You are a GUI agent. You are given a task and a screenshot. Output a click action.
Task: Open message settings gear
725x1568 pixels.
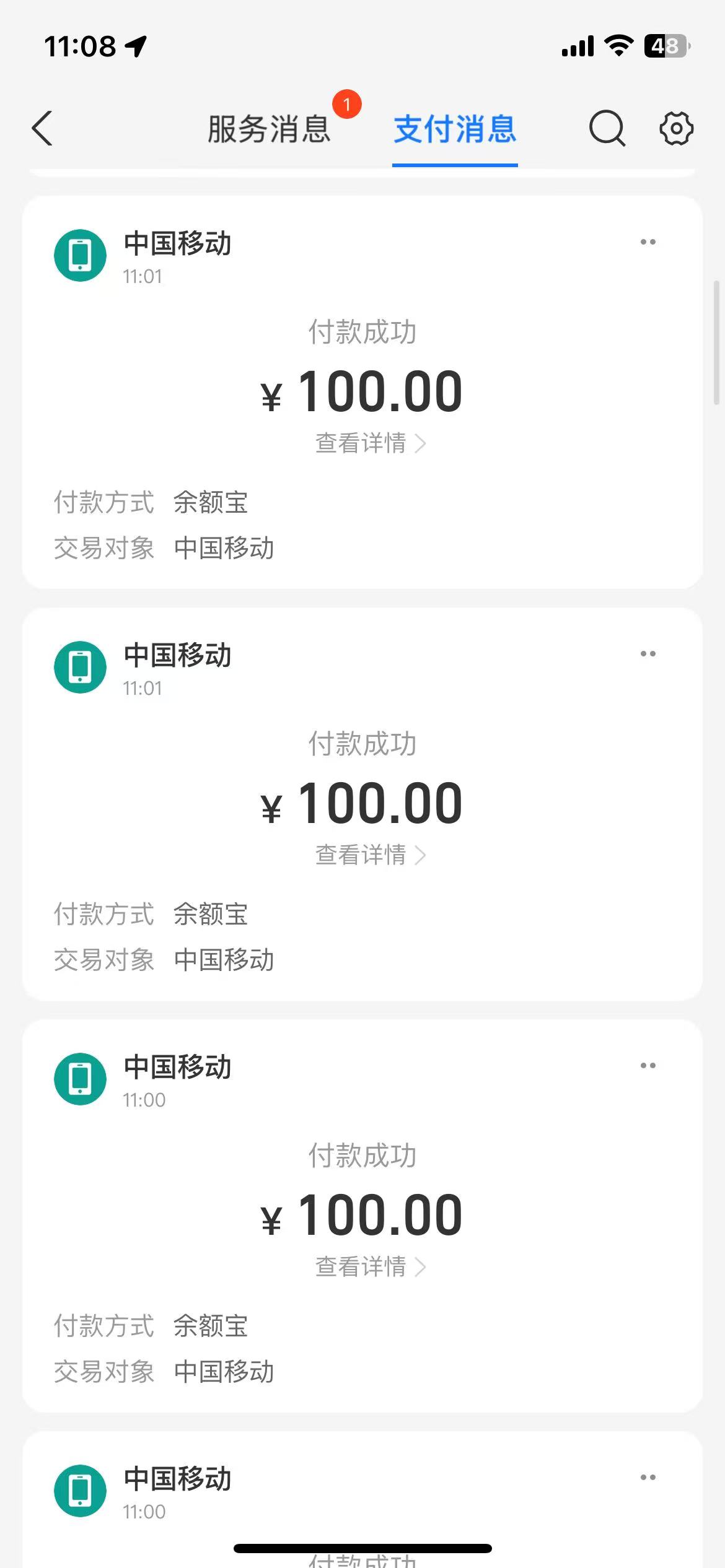click(x=676, y=129)
